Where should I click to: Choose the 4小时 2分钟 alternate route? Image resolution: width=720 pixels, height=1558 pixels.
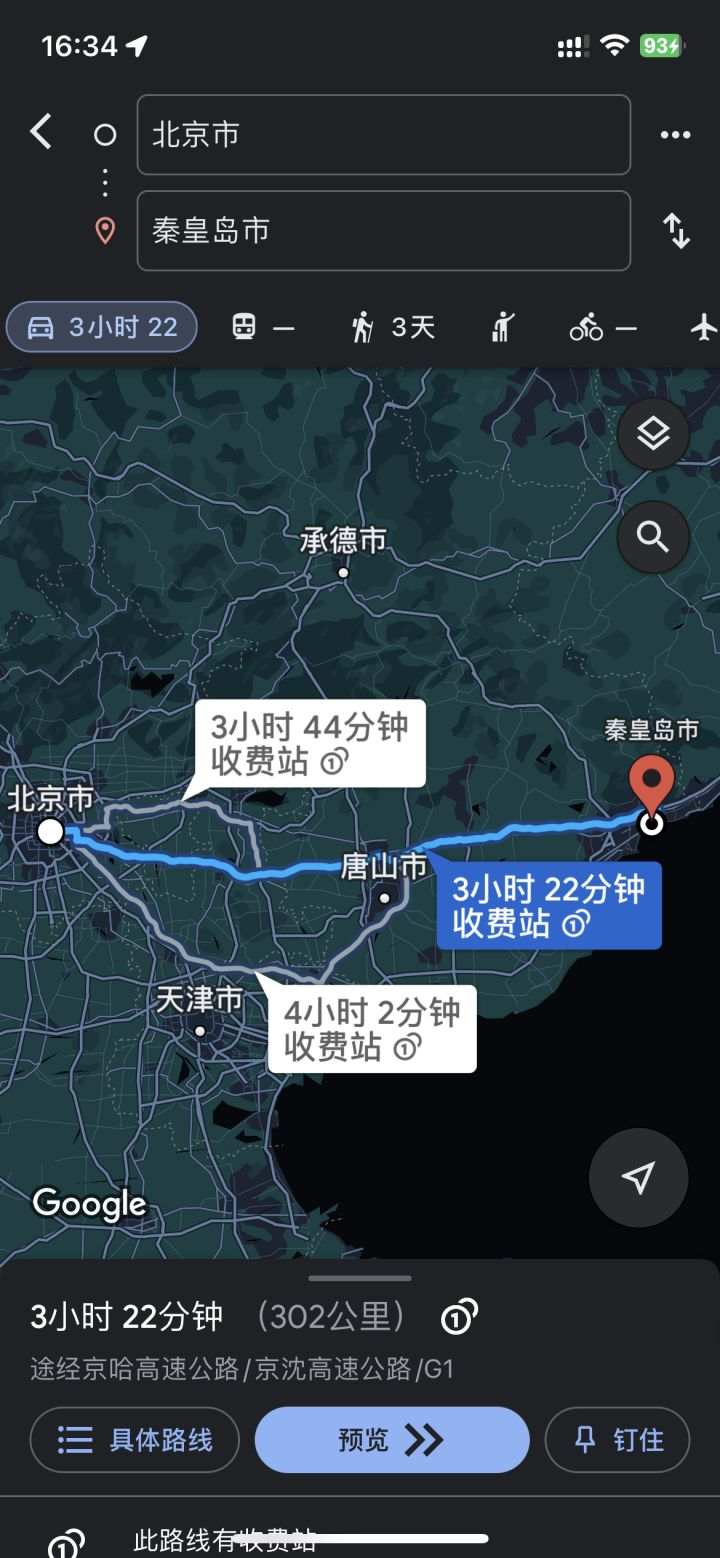371,1029
